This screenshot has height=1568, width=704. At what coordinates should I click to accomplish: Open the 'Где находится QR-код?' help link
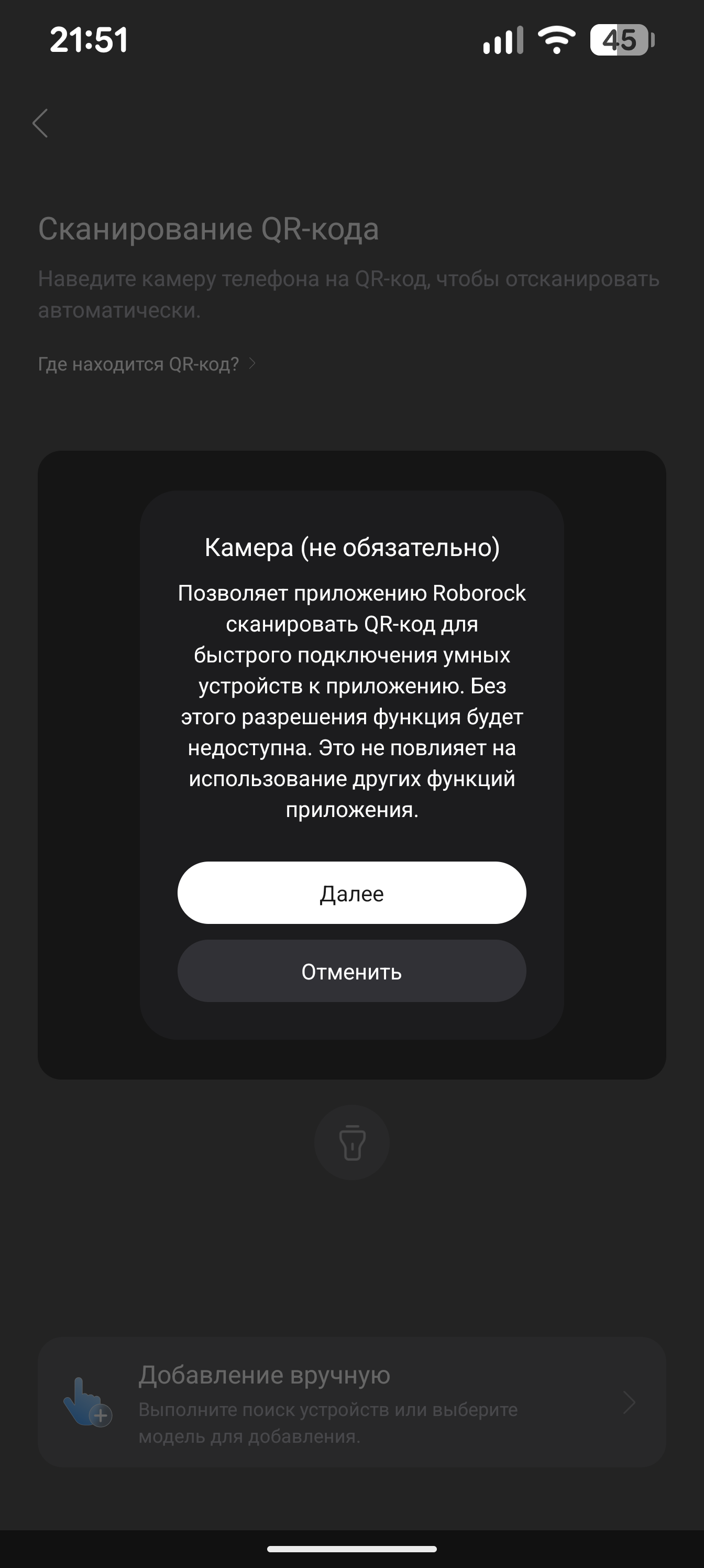(146, 364)
